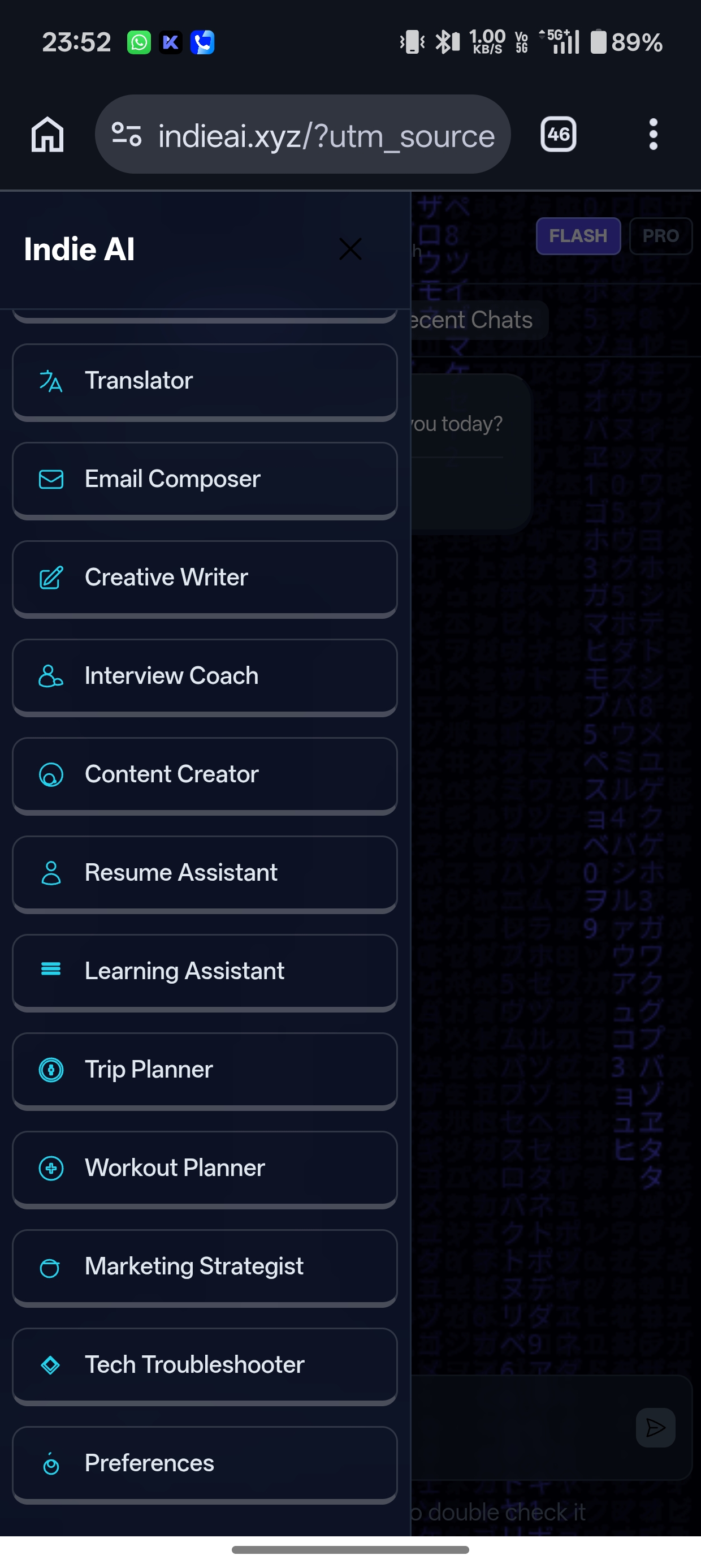
Task: Open the browser overflow menu
Action: (x=653, y=135)
